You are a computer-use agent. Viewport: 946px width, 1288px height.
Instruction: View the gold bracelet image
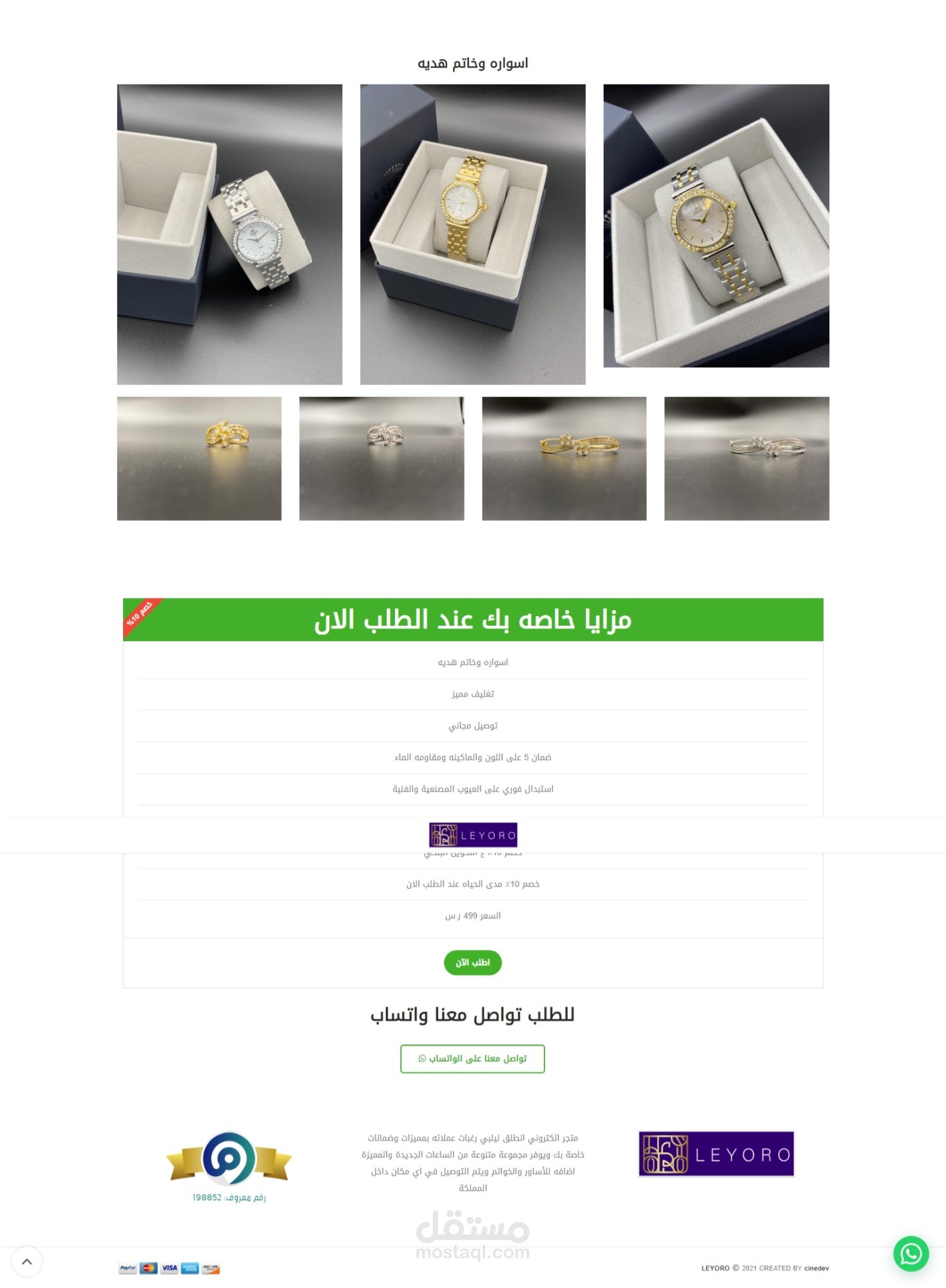tap(564, 458)
